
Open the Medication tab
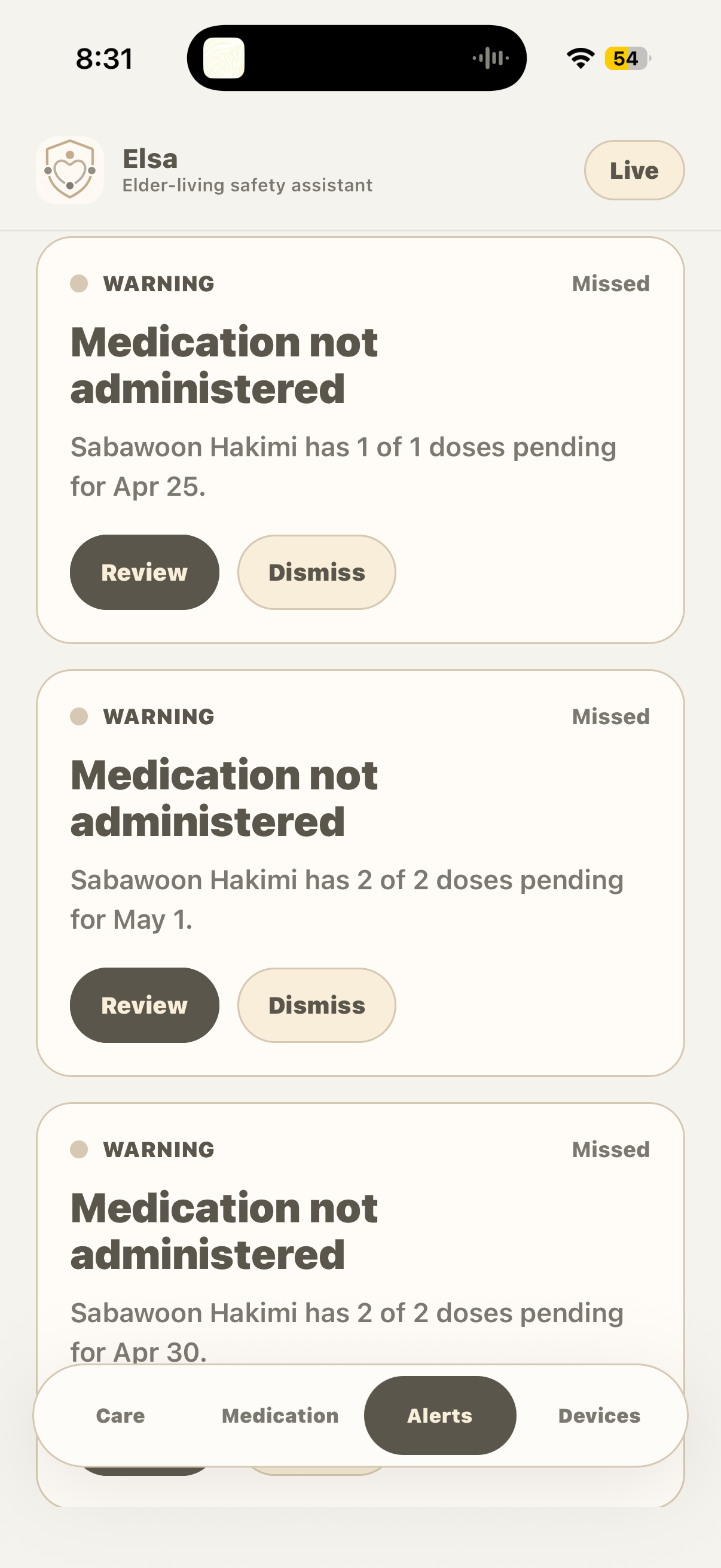click(x=280, y=1416)
